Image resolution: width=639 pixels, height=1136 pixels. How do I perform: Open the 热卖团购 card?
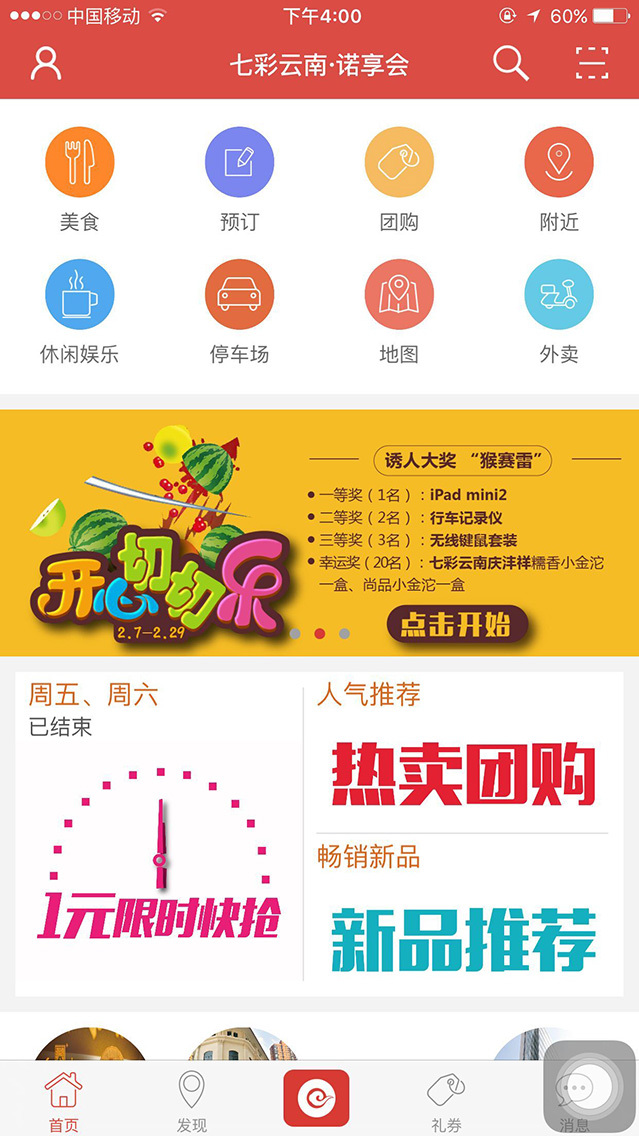click(463, 773)
